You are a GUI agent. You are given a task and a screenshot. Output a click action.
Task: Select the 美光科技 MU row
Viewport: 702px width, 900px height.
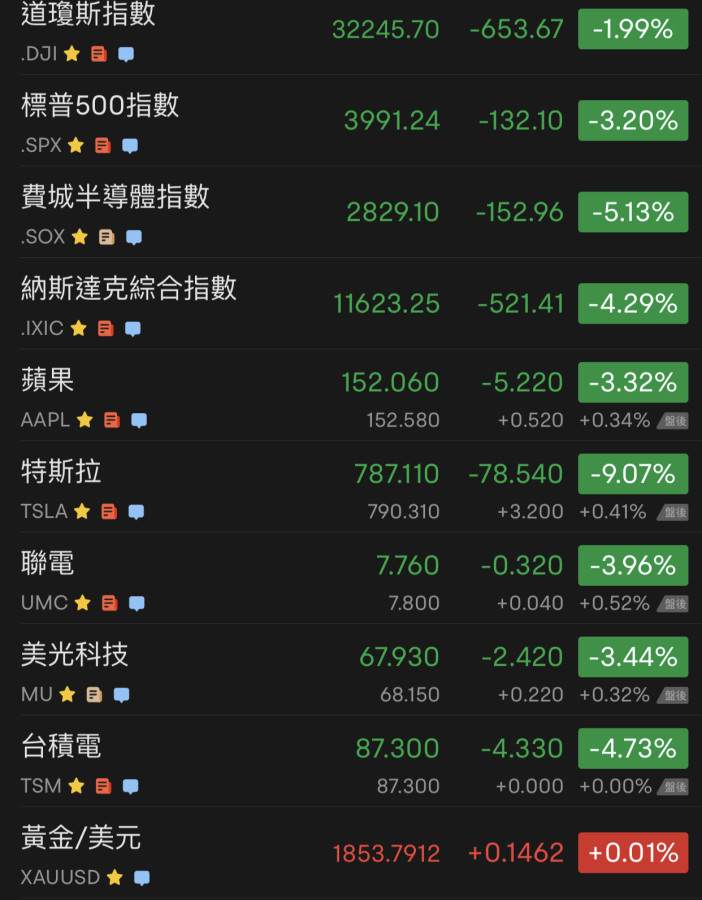(x=75, y=656)
